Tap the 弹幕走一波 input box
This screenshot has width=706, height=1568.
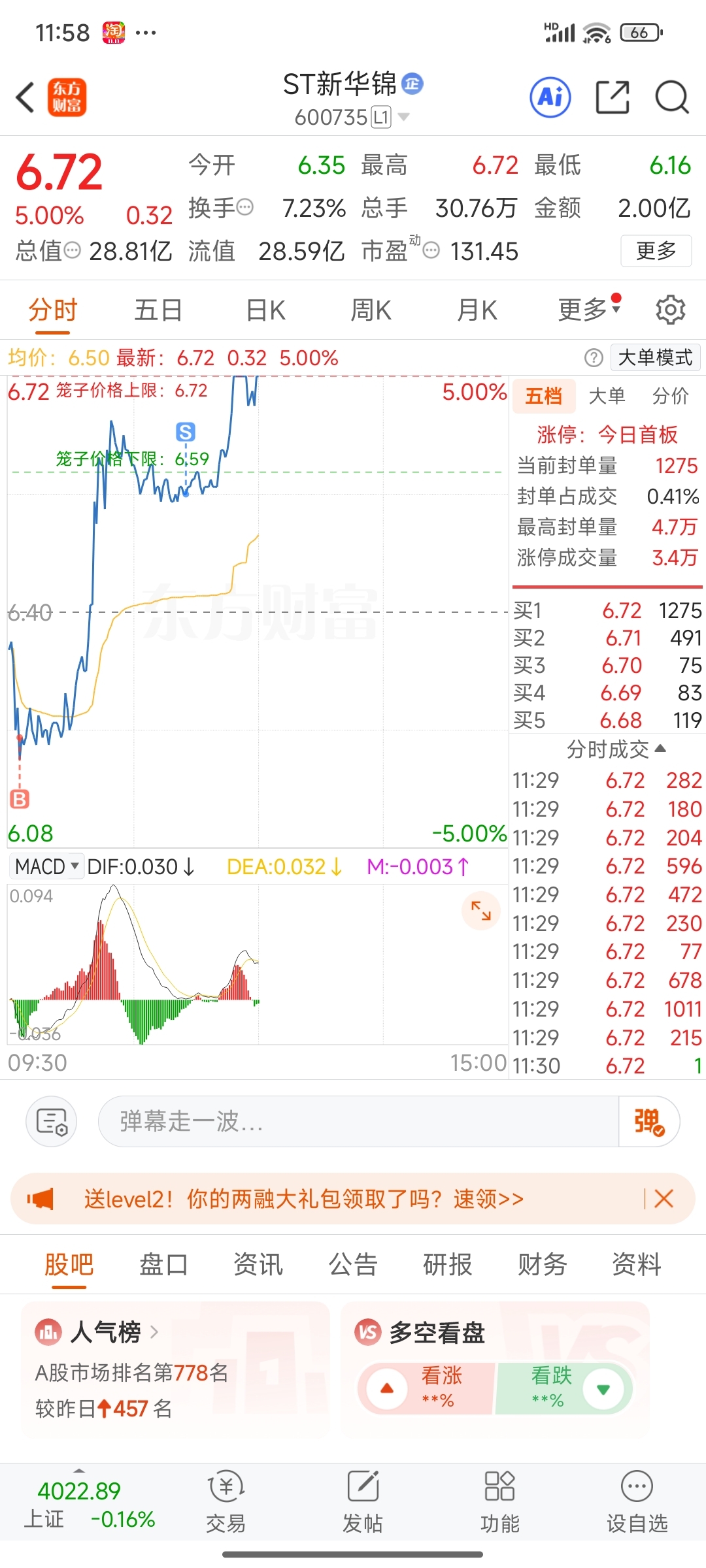tap(358, 1122)
